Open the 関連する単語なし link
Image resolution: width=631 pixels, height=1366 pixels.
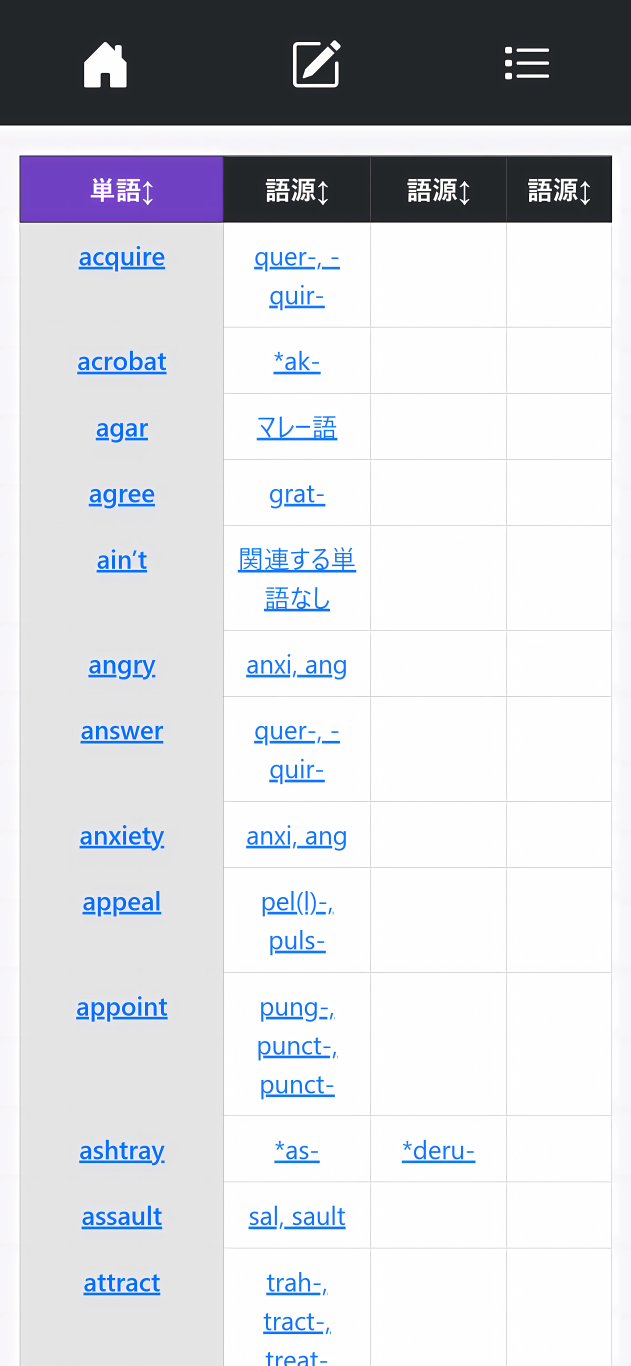(297, 579)
